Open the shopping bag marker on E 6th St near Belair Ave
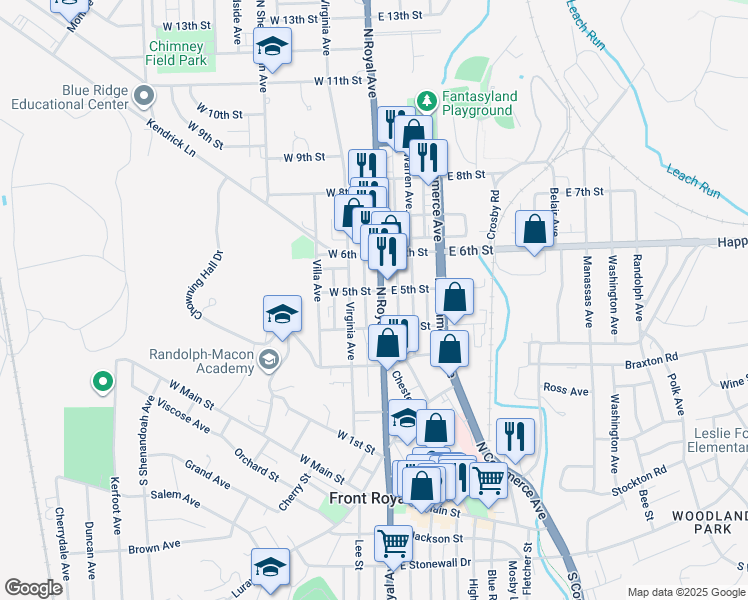748x600 pixels. [x=534, y=229]
